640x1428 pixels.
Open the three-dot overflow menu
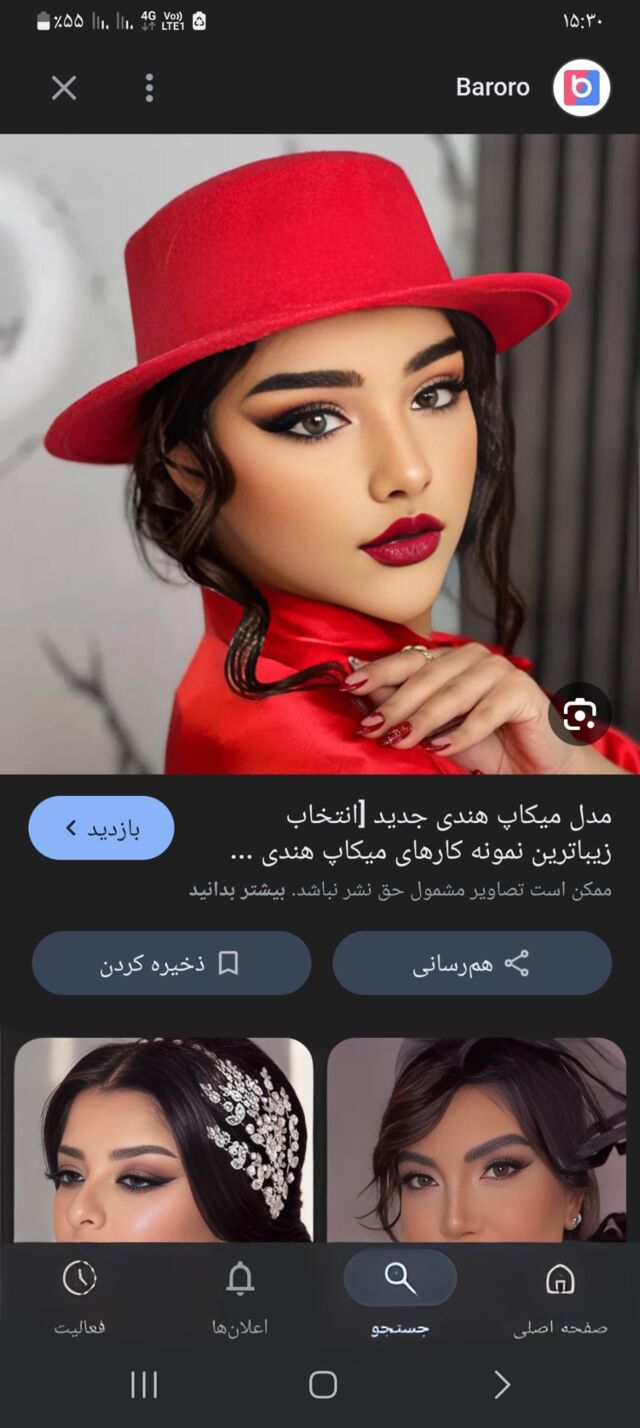click(149, 88)
